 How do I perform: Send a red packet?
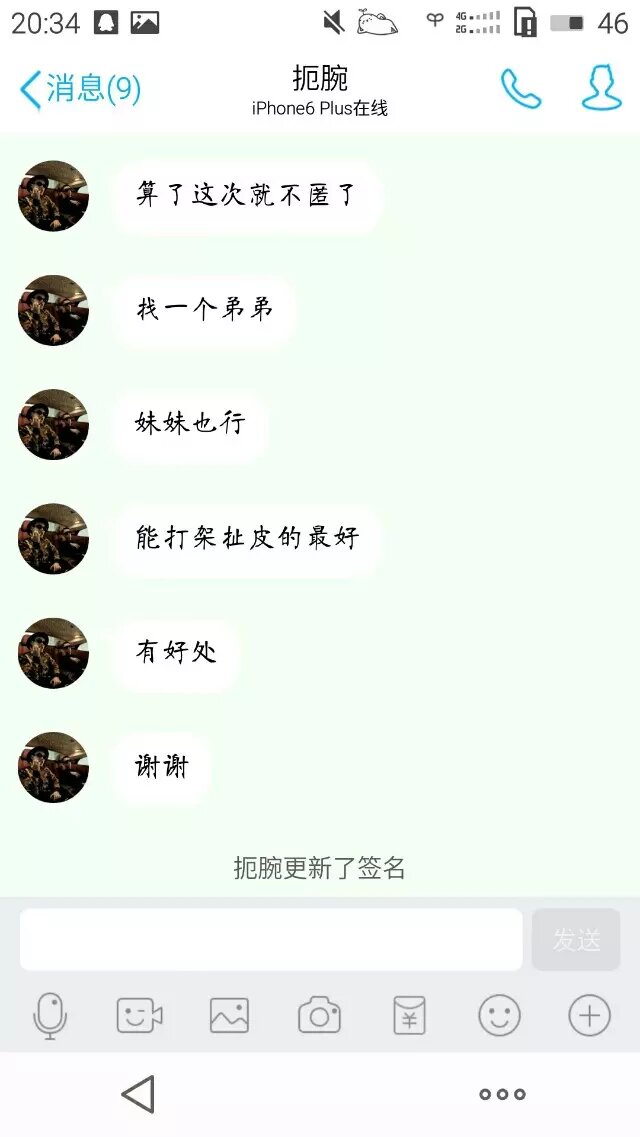(409, 1016)
